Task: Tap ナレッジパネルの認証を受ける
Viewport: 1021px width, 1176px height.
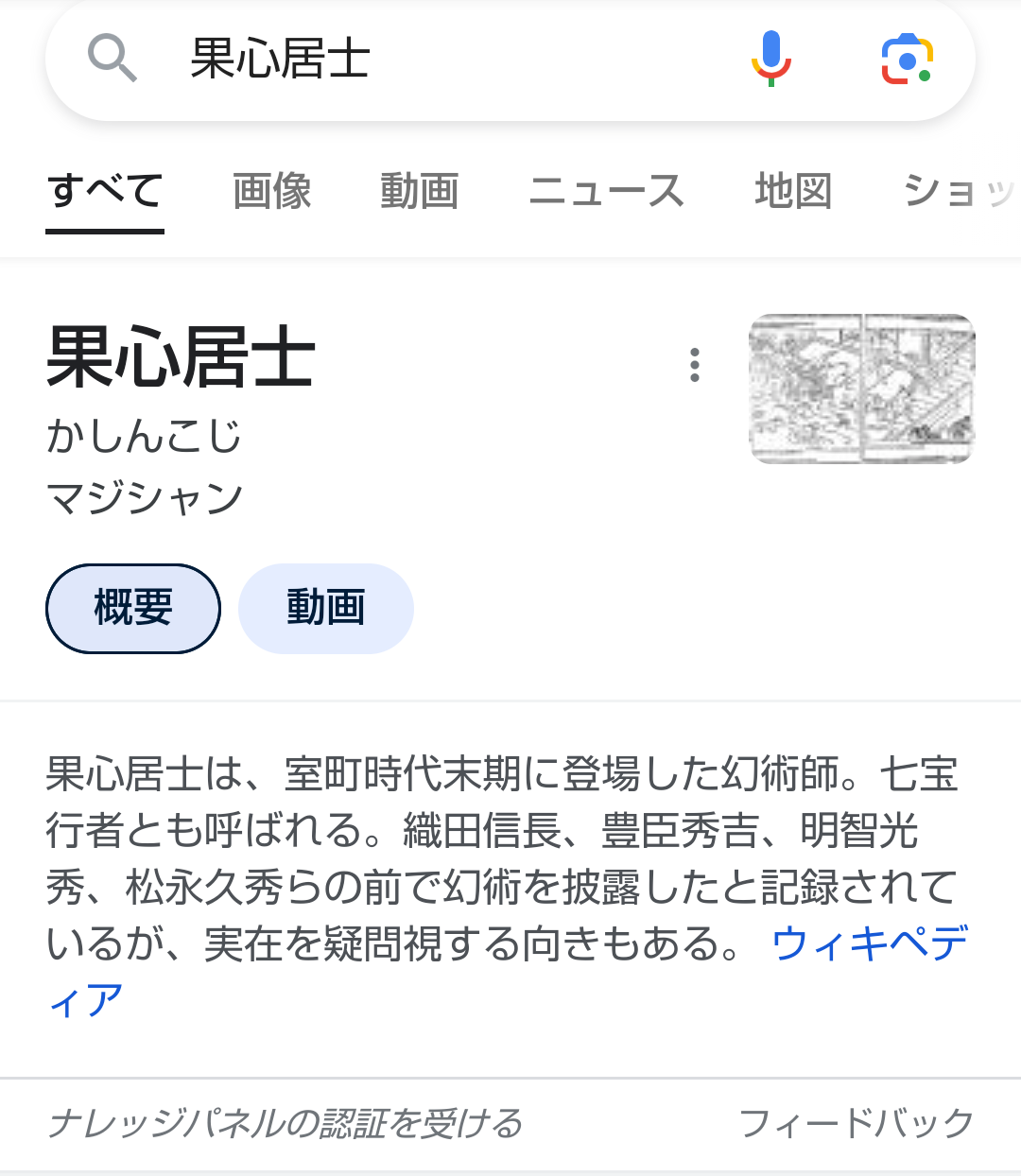Action: pos(285,1123)
